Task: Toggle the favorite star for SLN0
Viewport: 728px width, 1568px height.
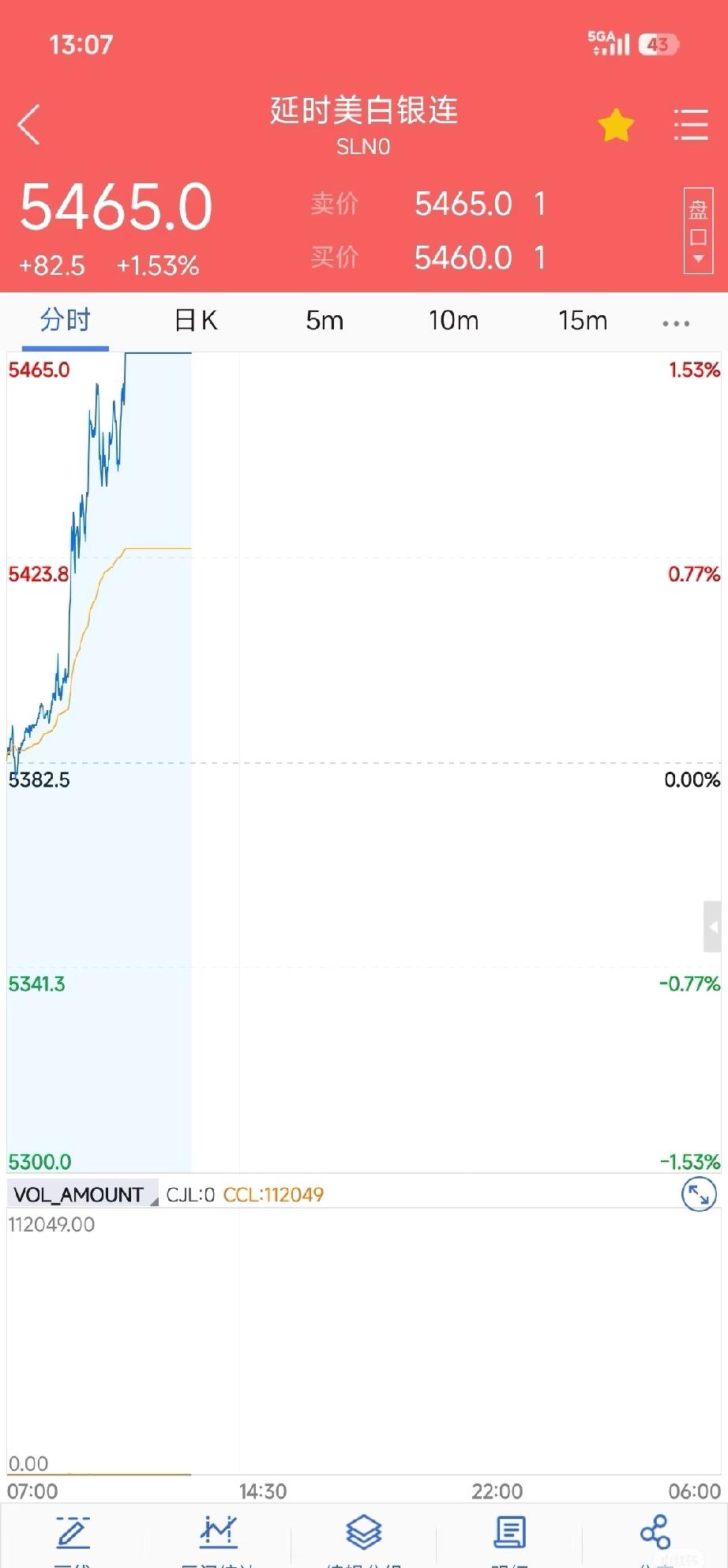Action: 615,124
